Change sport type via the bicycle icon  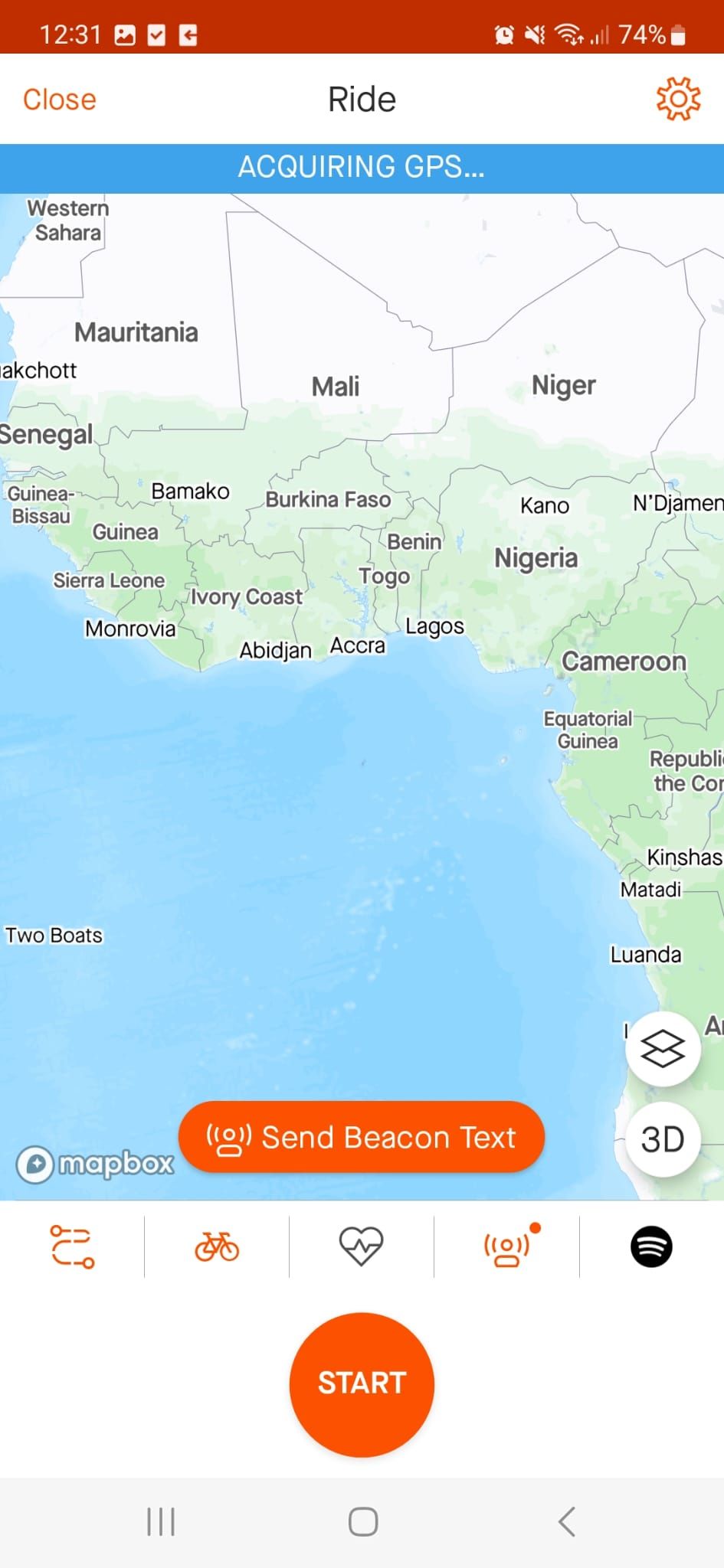pos(217,1246)
